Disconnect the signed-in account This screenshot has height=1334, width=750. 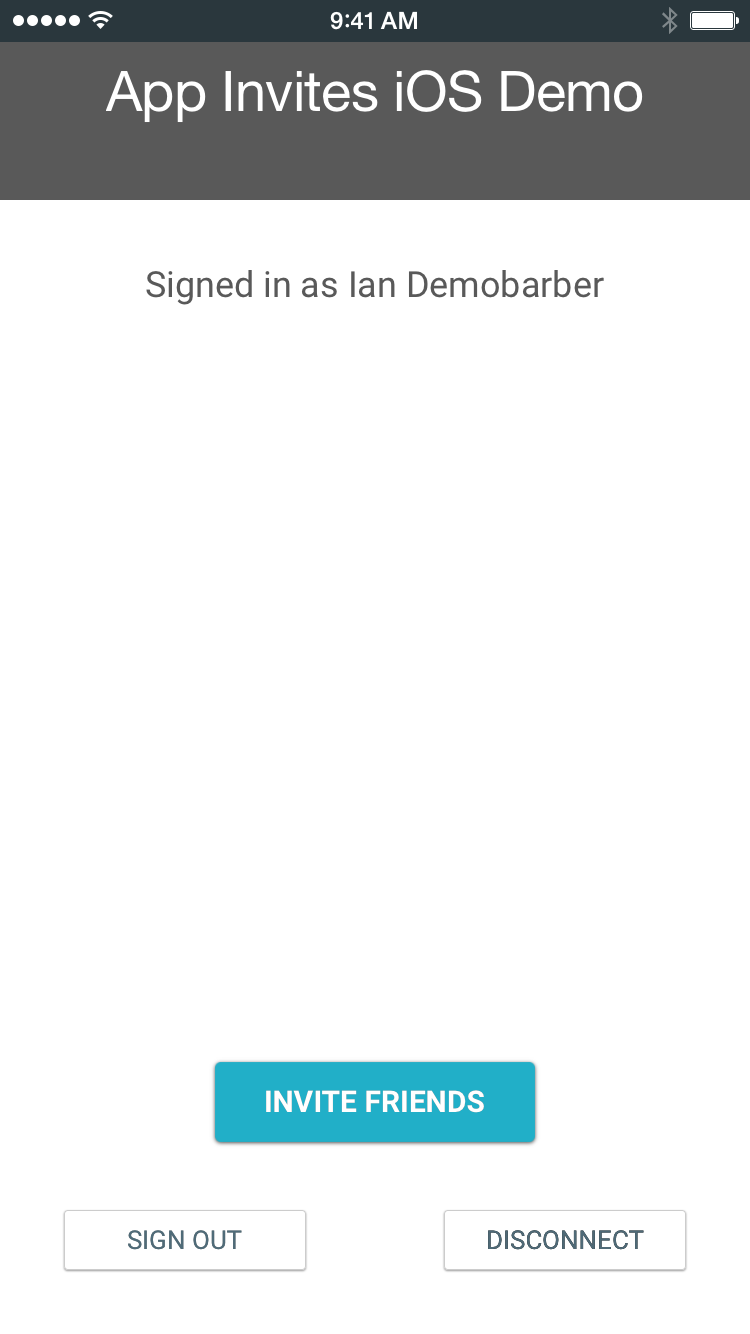(565, 1240)
